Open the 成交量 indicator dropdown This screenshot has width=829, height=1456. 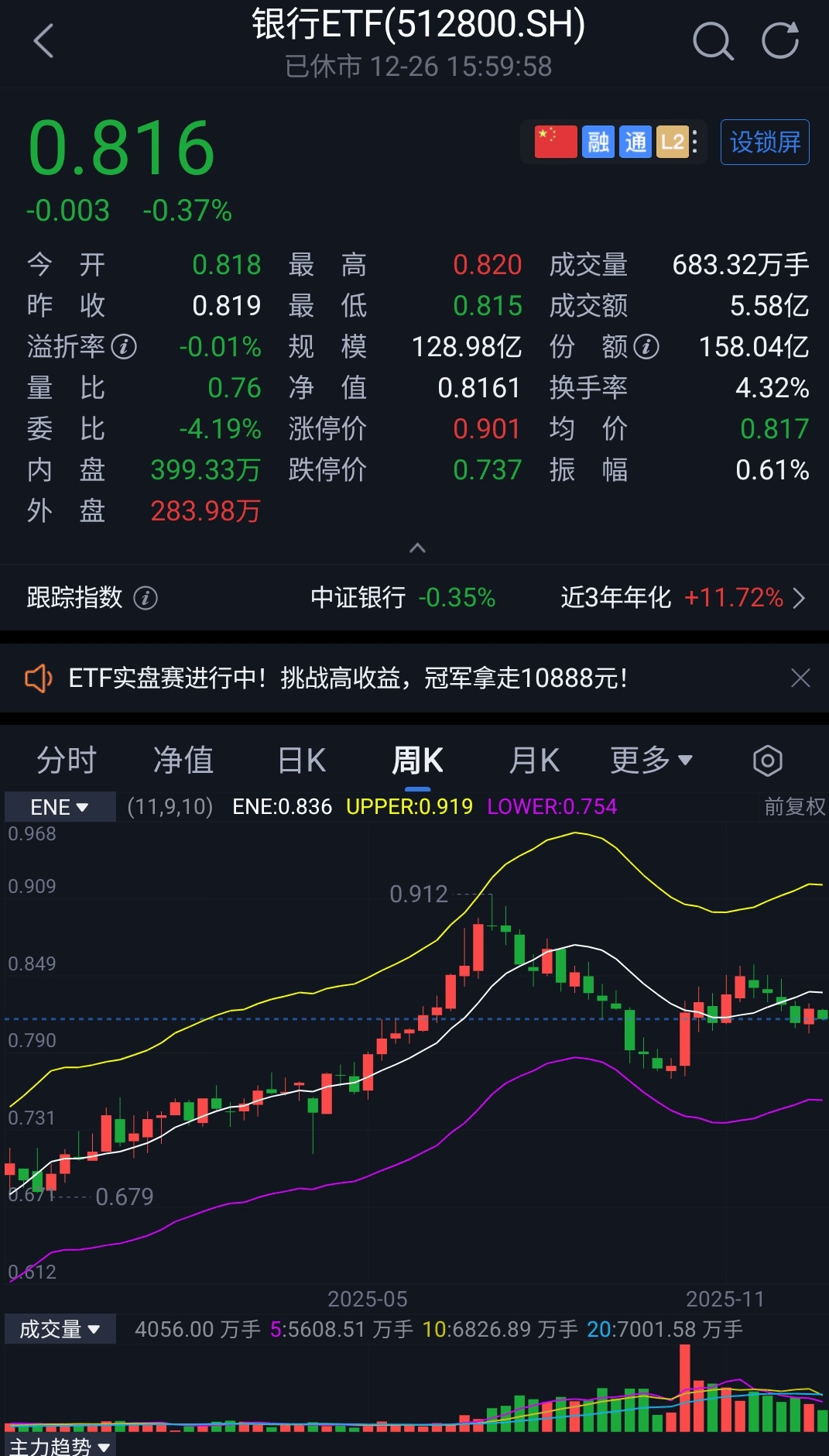coord(60,1330)
